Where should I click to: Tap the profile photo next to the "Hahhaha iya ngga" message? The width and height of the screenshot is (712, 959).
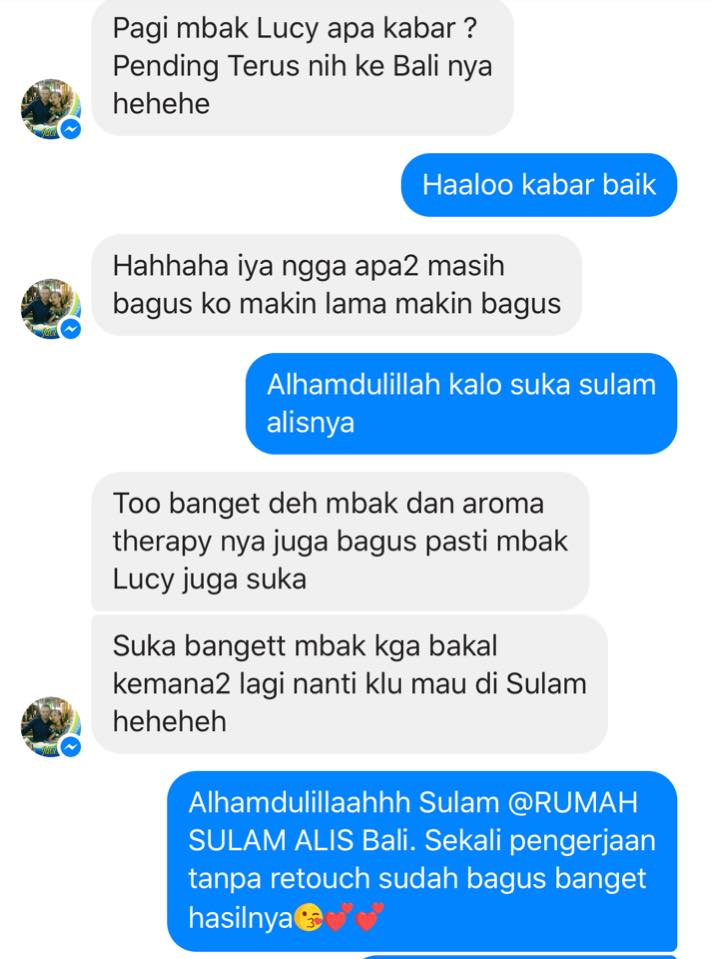click(50, 308)
